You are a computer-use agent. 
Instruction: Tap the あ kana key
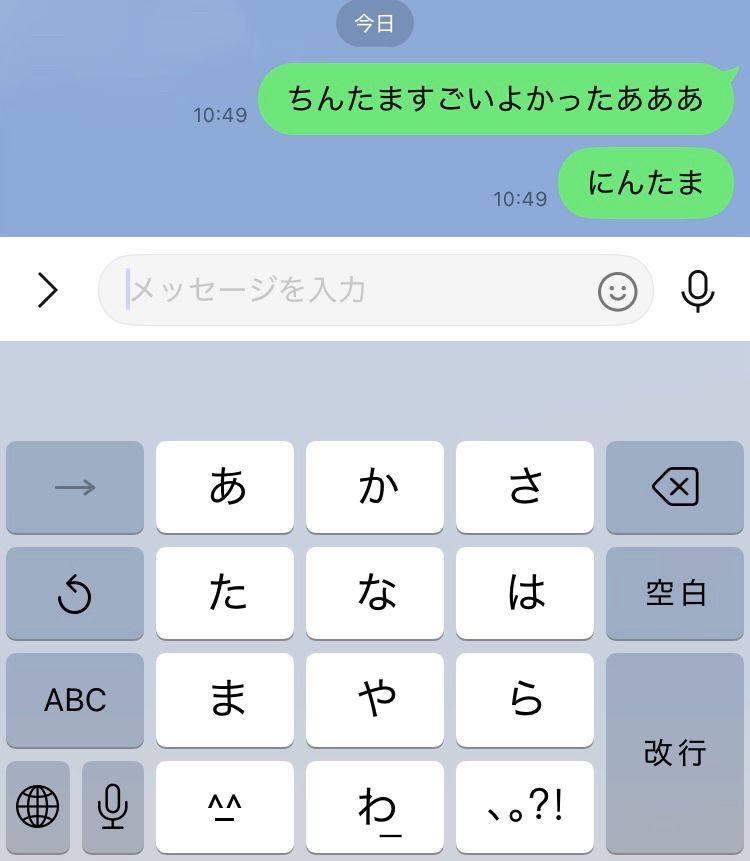point(225,488)
